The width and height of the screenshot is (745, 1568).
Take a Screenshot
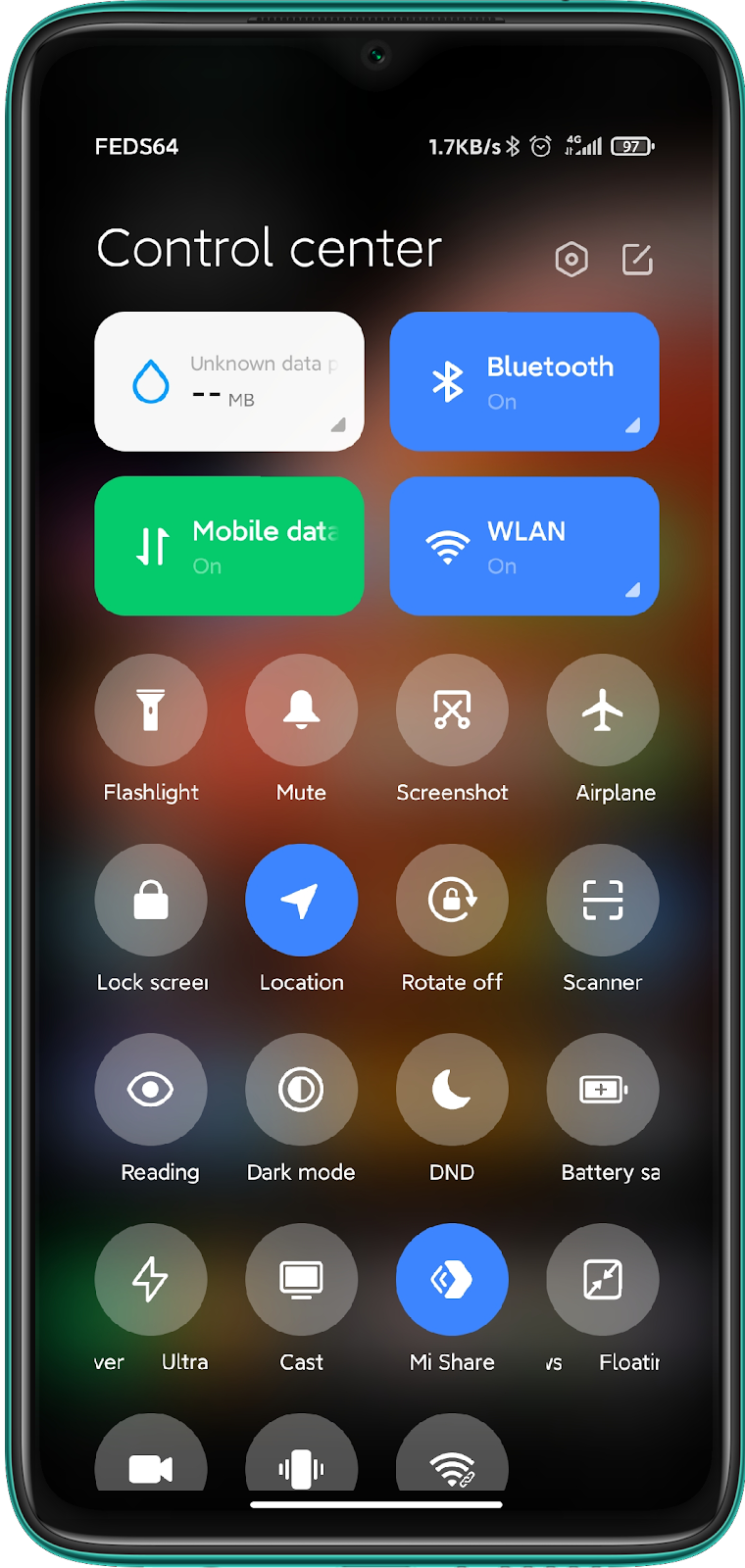point(452,710)
